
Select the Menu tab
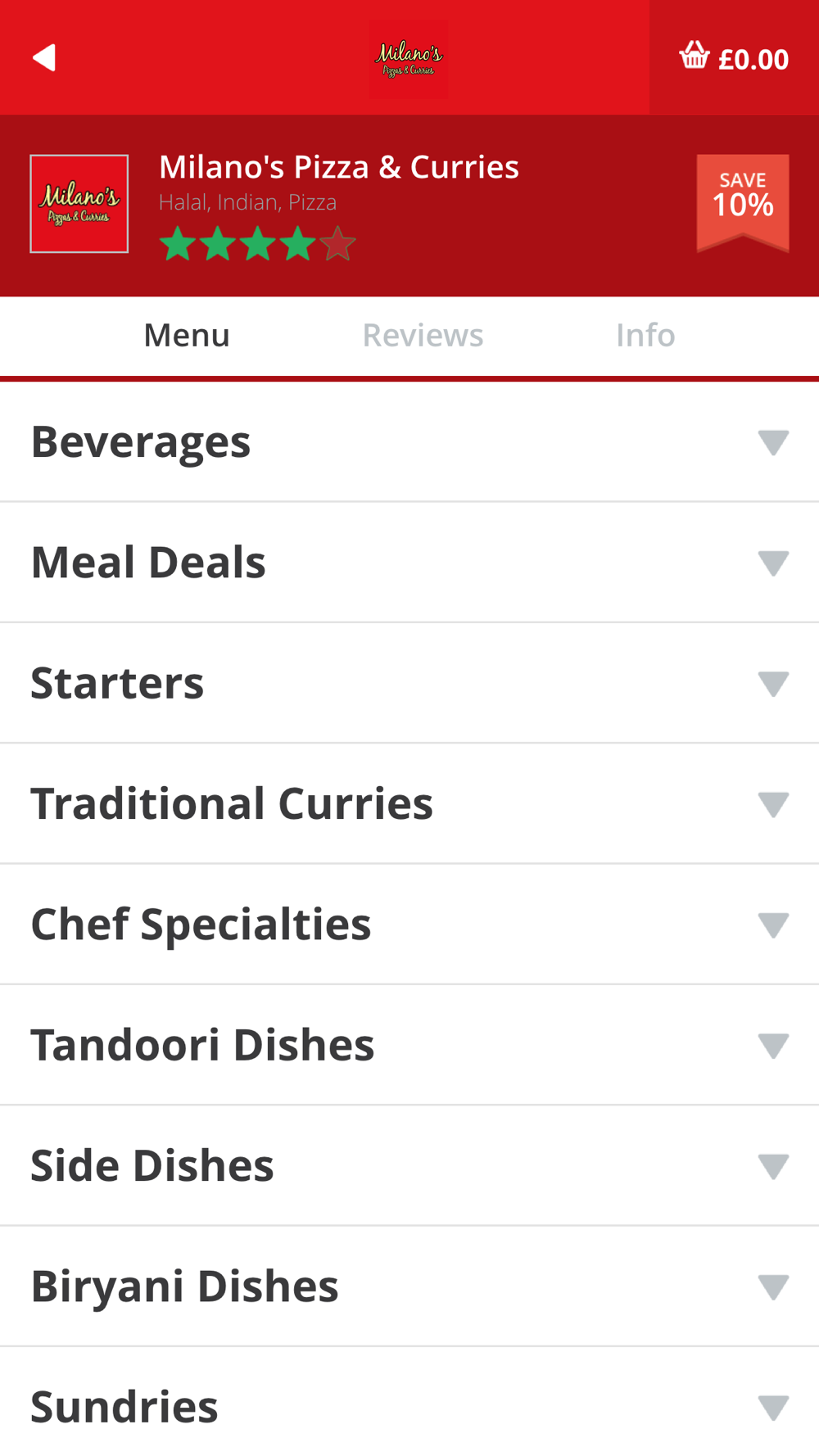[x=187, y=335]
